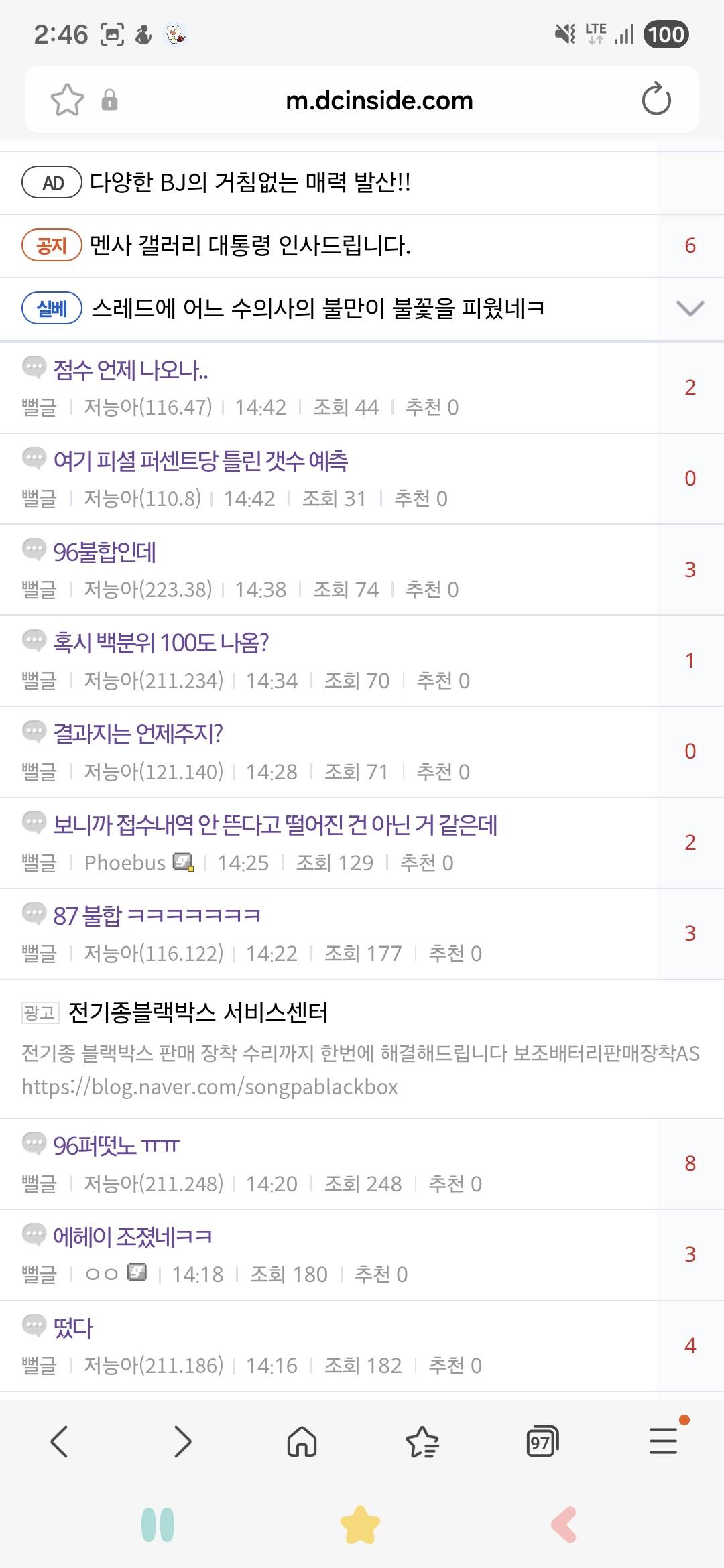Open Phoebus's post about 접수내역
This screenshot has height=1568, width=724.
pyautogui.click(x=275, y=825)
